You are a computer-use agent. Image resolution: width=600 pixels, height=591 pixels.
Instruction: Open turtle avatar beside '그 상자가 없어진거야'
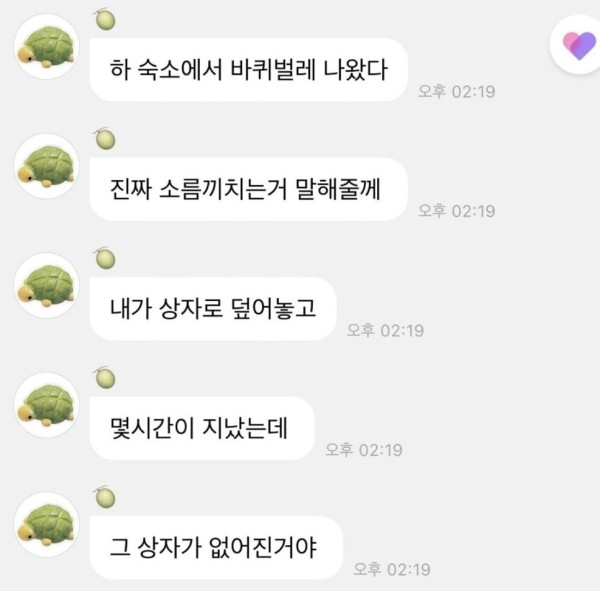point(47,524)
